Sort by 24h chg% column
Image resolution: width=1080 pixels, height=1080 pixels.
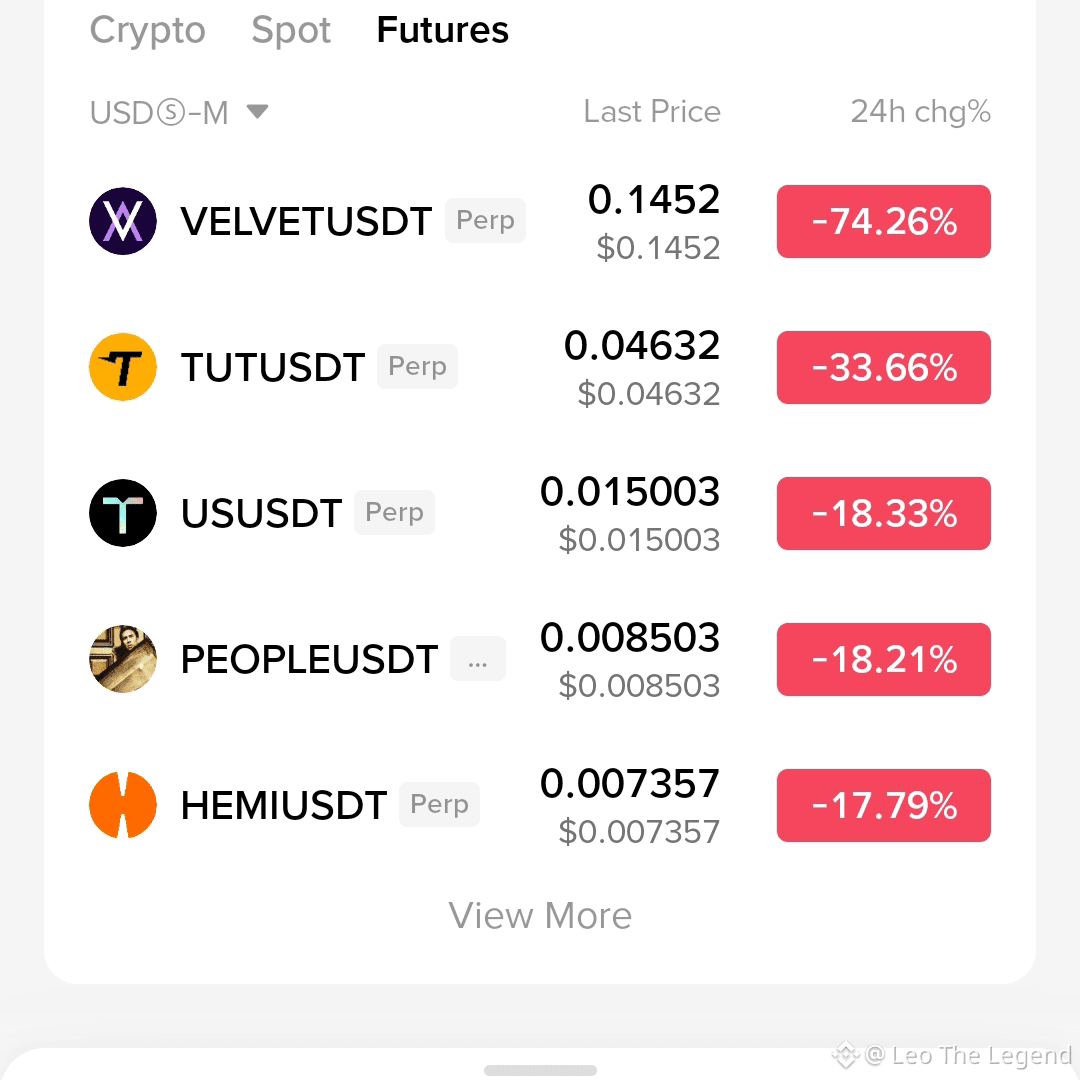pos(920,112)
